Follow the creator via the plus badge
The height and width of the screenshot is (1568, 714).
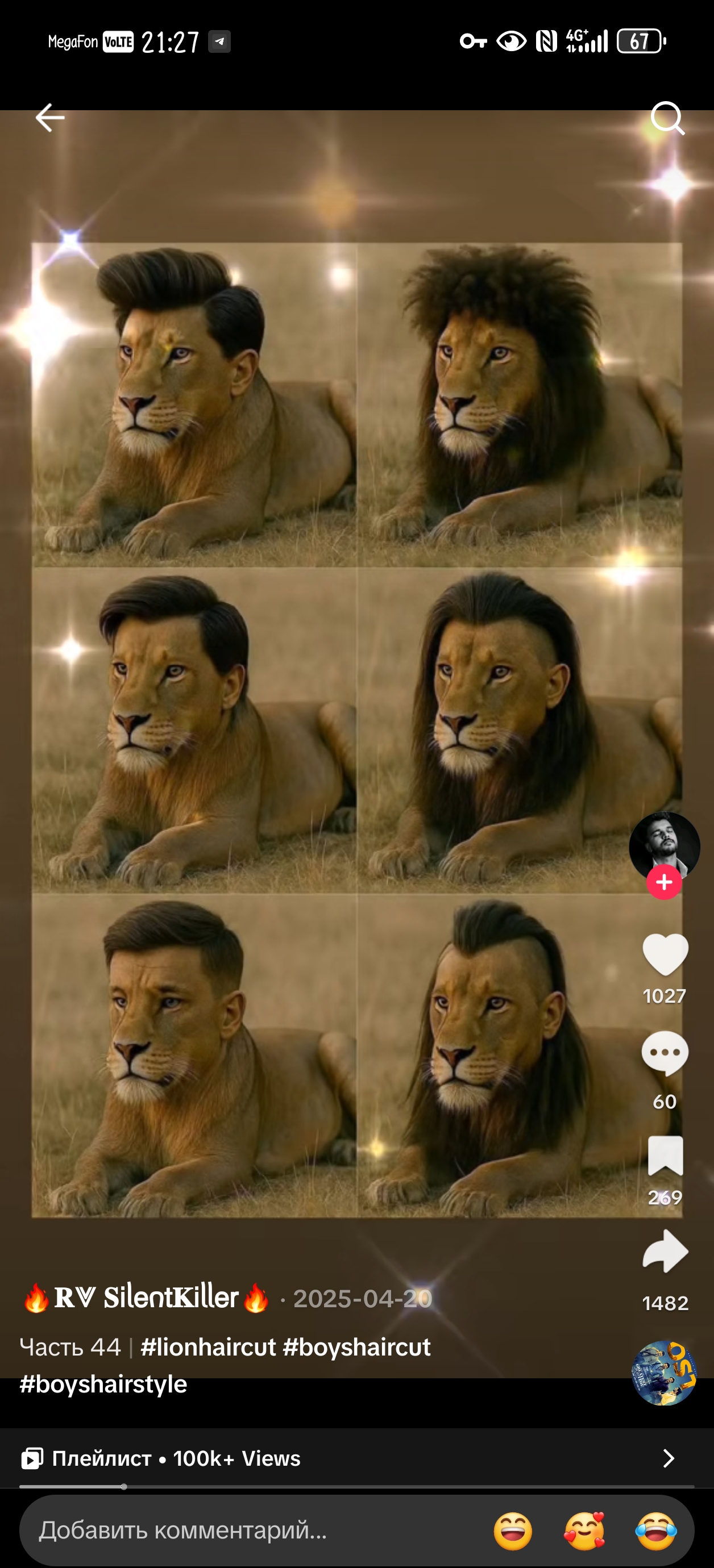pos(664,882)
